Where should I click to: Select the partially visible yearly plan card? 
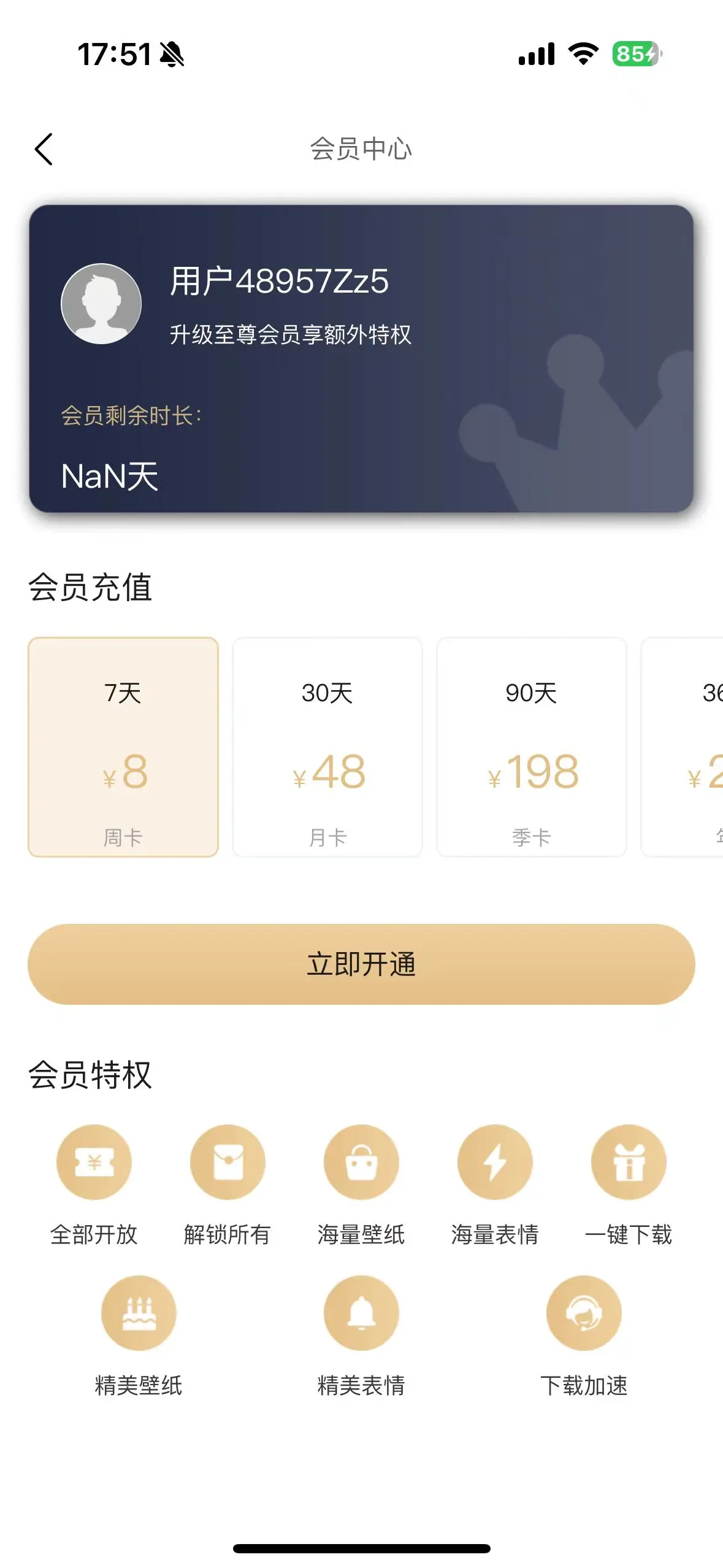(687, 747)
